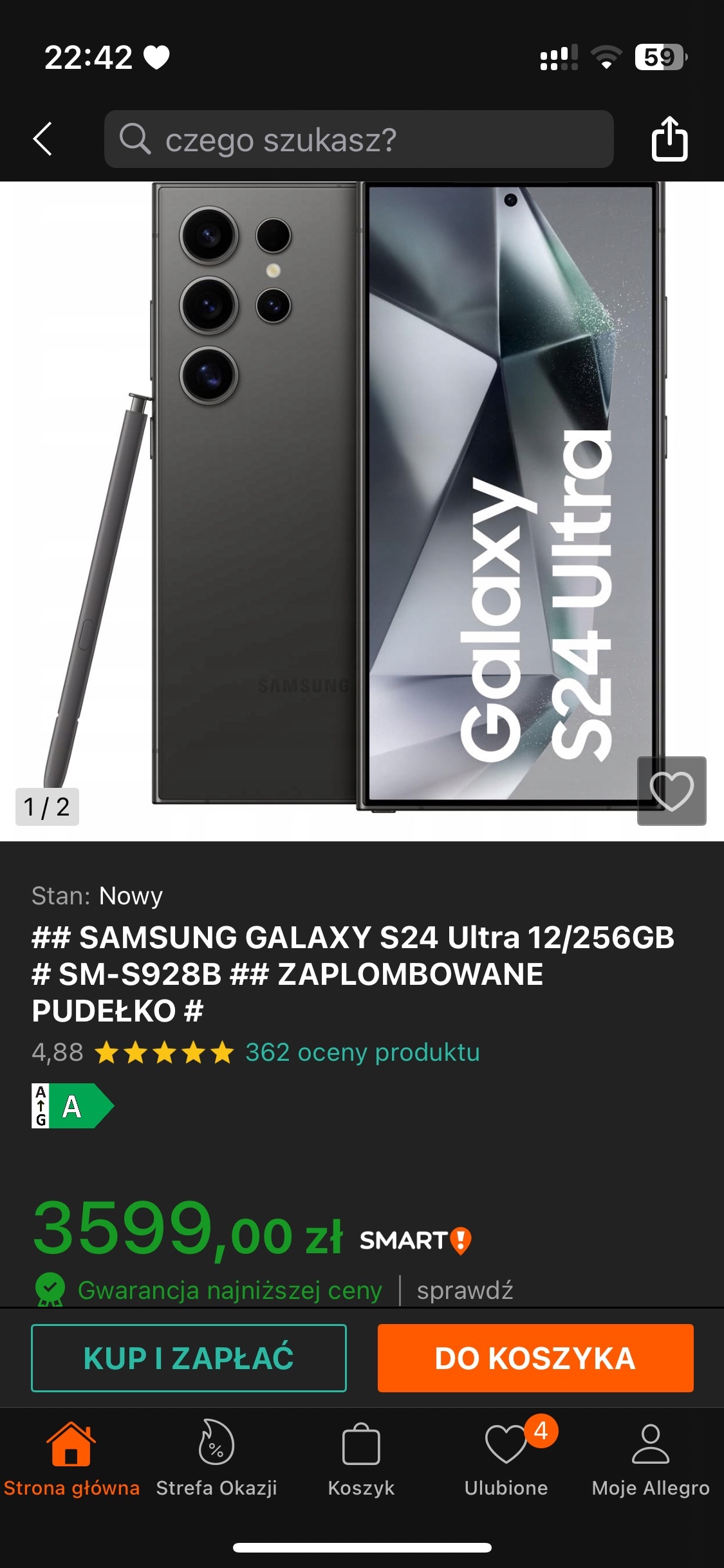Switch to Moje Allegro tab
This screenshot has width=724, height=1568.
pyautogui.click(x=651, y=1460)
